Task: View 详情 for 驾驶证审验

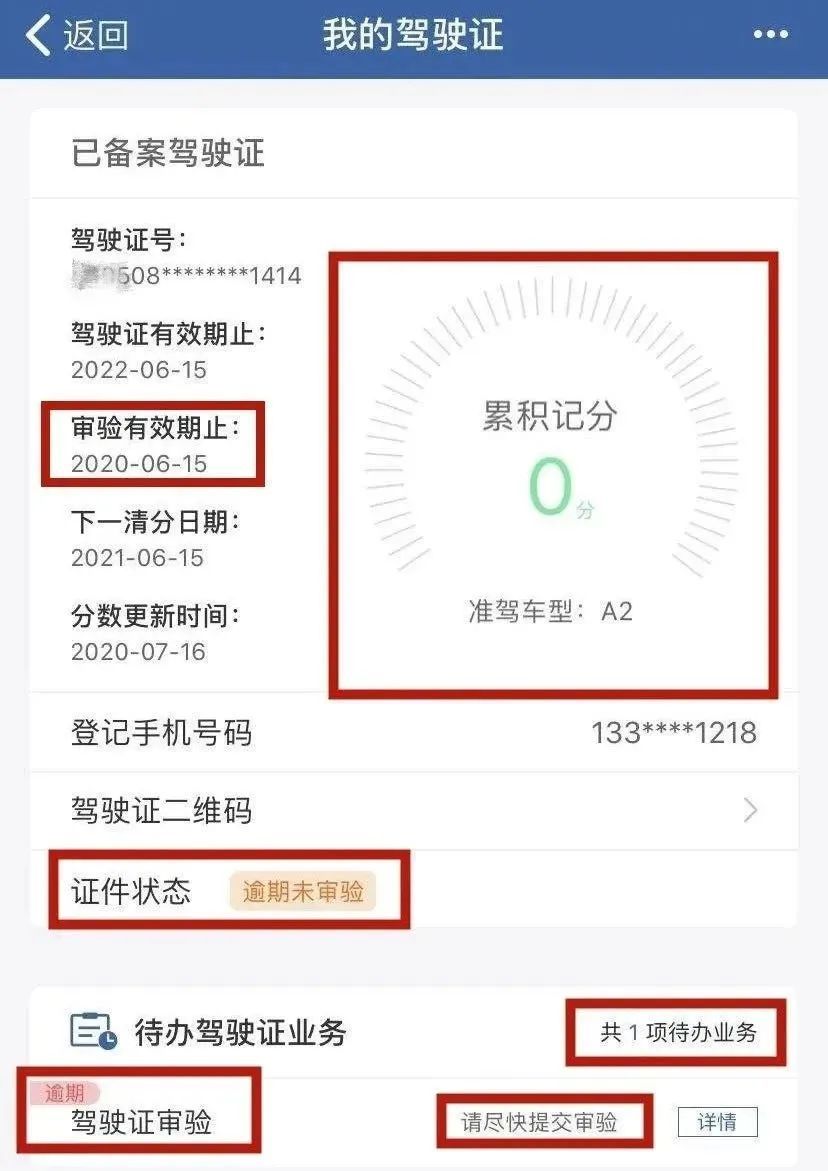Action: [718, 1122]
